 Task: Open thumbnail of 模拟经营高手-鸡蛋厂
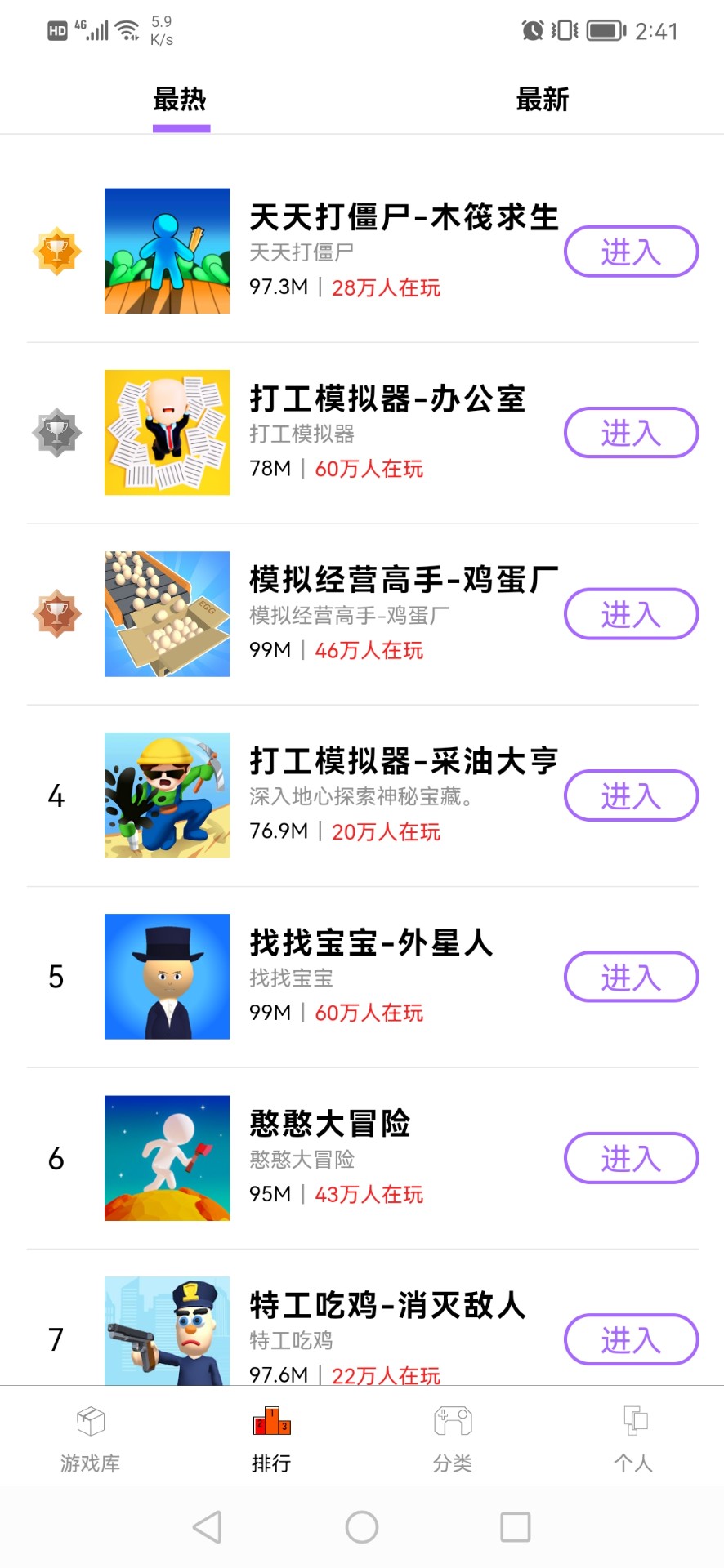pos(167,614)
